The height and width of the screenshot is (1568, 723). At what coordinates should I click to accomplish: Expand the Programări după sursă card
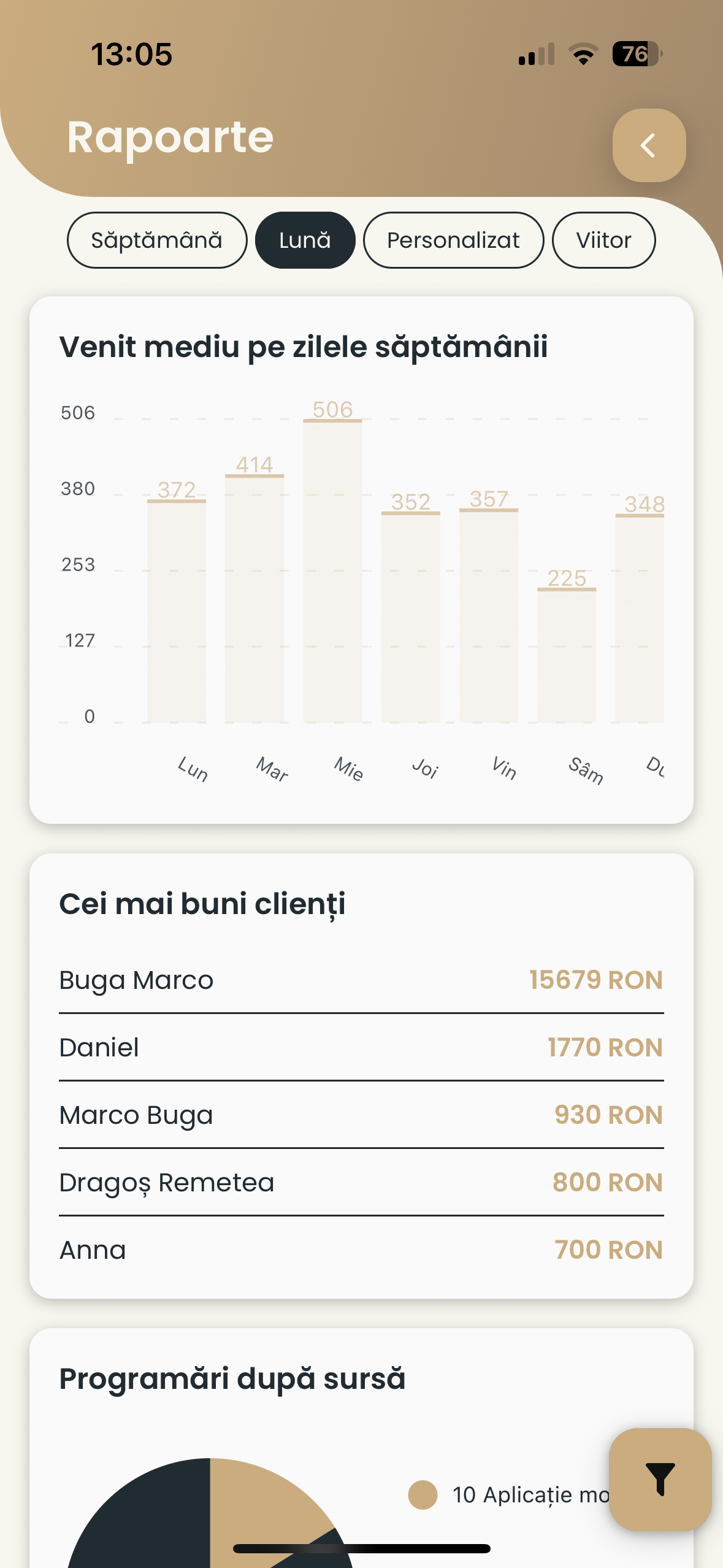(232, 1377)
